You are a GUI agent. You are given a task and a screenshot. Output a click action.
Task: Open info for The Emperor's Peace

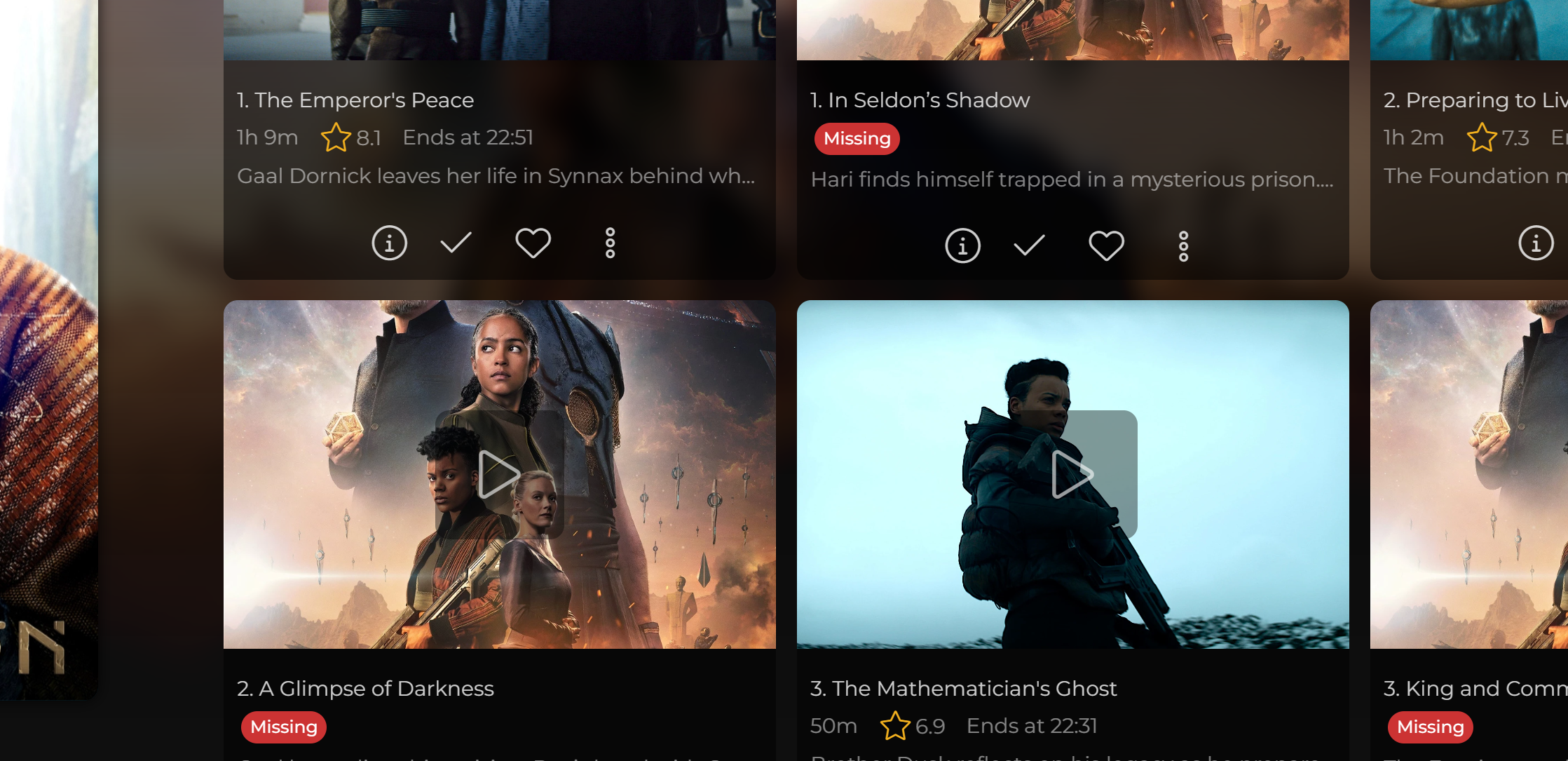[389, 243]
